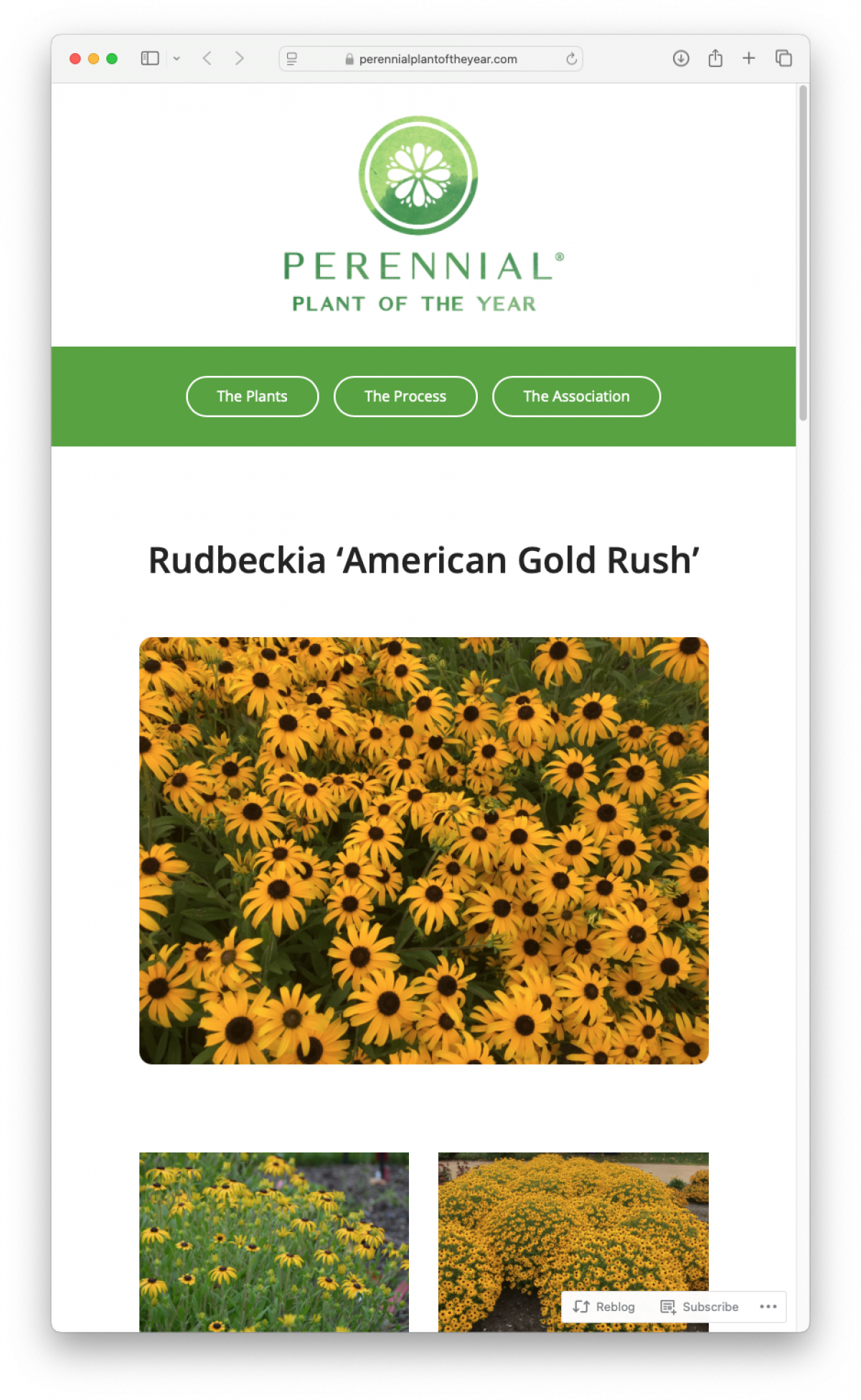Go forward to the next page
This screenshot has height=1400, width=861.
click(x=240, y=59)
